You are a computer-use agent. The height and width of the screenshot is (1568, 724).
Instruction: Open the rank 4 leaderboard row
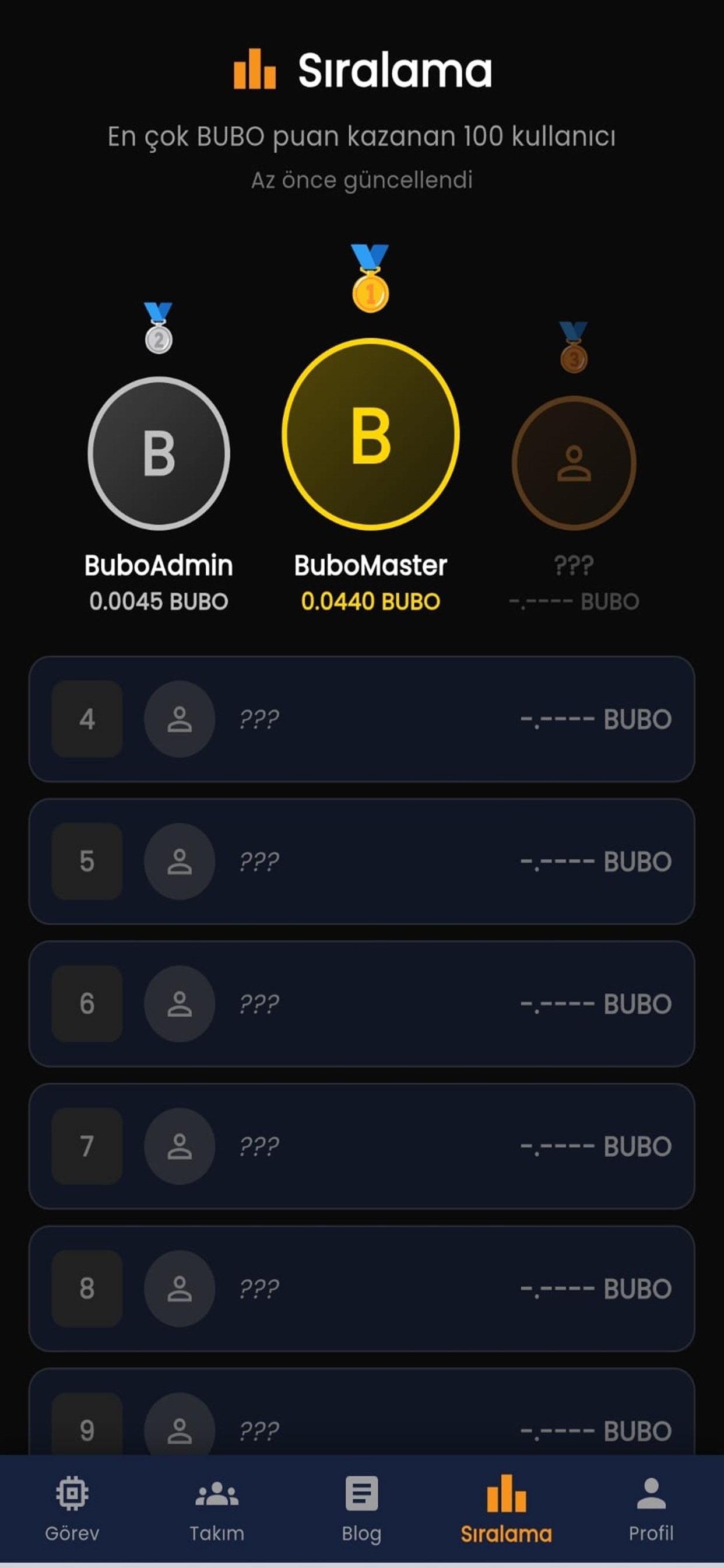pos(361,719)
